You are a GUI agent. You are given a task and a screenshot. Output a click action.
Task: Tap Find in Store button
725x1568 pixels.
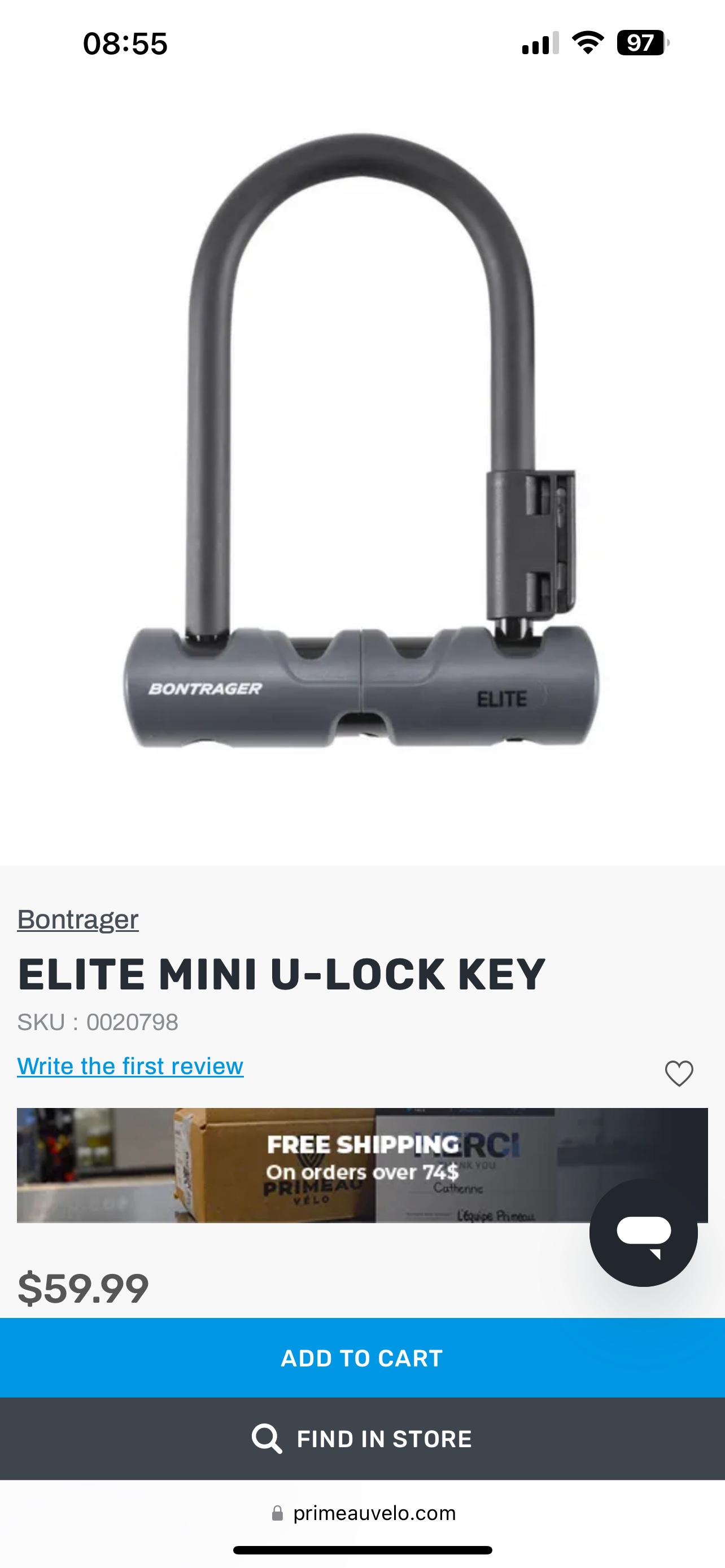362,1439
